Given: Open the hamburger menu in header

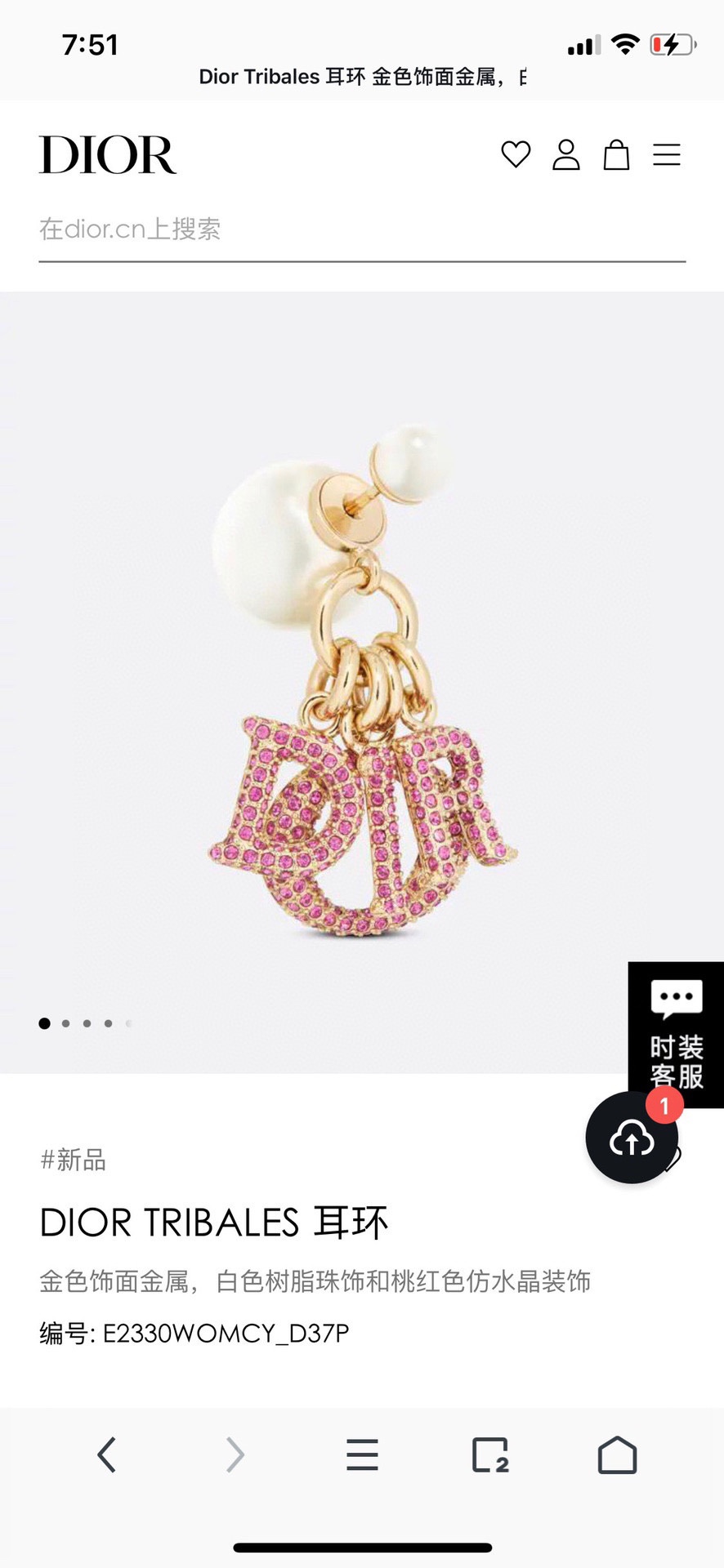Looking at the screenshot, I should click(666, 154).
